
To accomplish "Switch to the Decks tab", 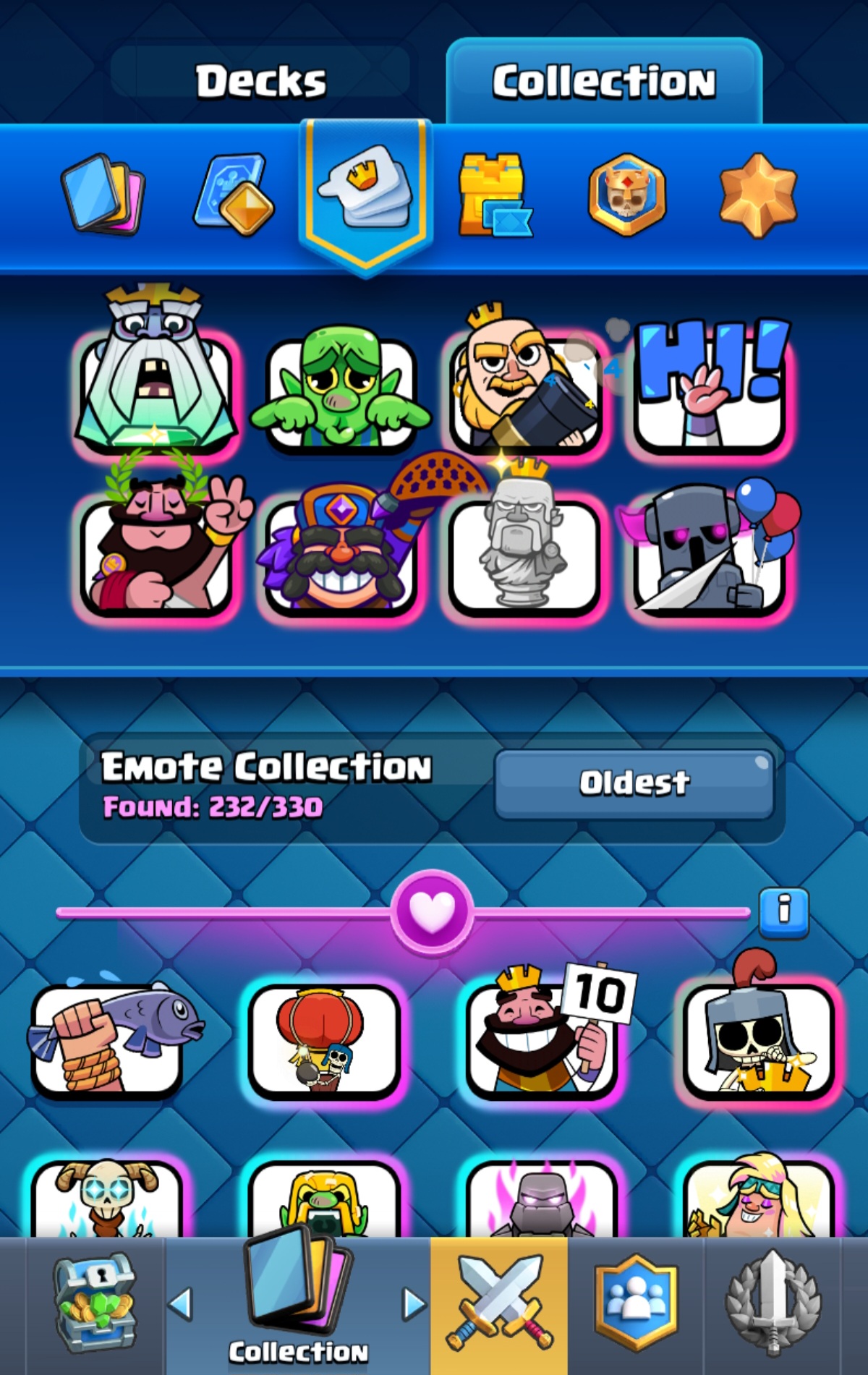I will pos(260,81).
